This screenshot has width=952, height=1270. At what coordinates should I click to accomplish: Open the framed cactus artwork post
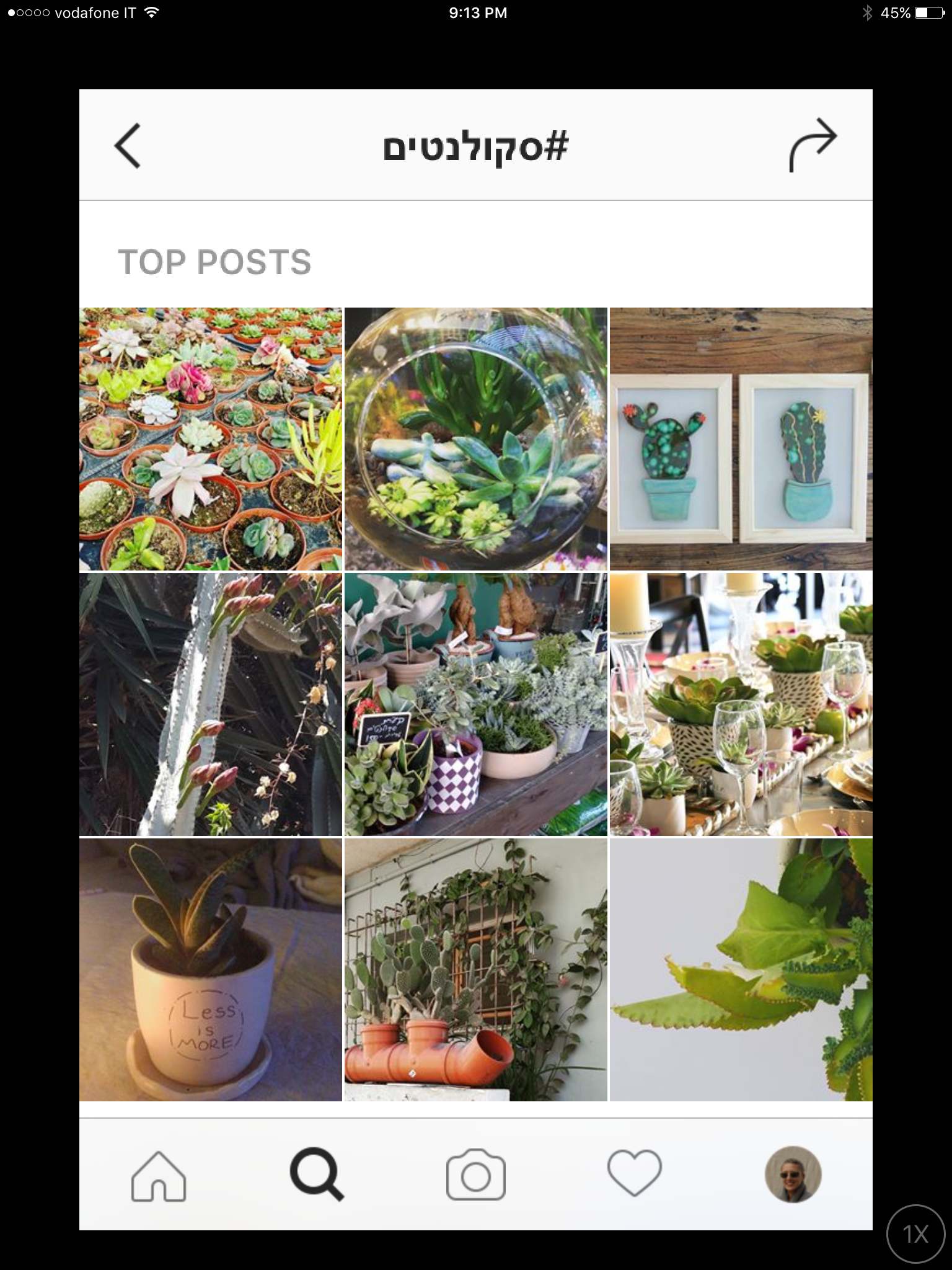point(741,439)
